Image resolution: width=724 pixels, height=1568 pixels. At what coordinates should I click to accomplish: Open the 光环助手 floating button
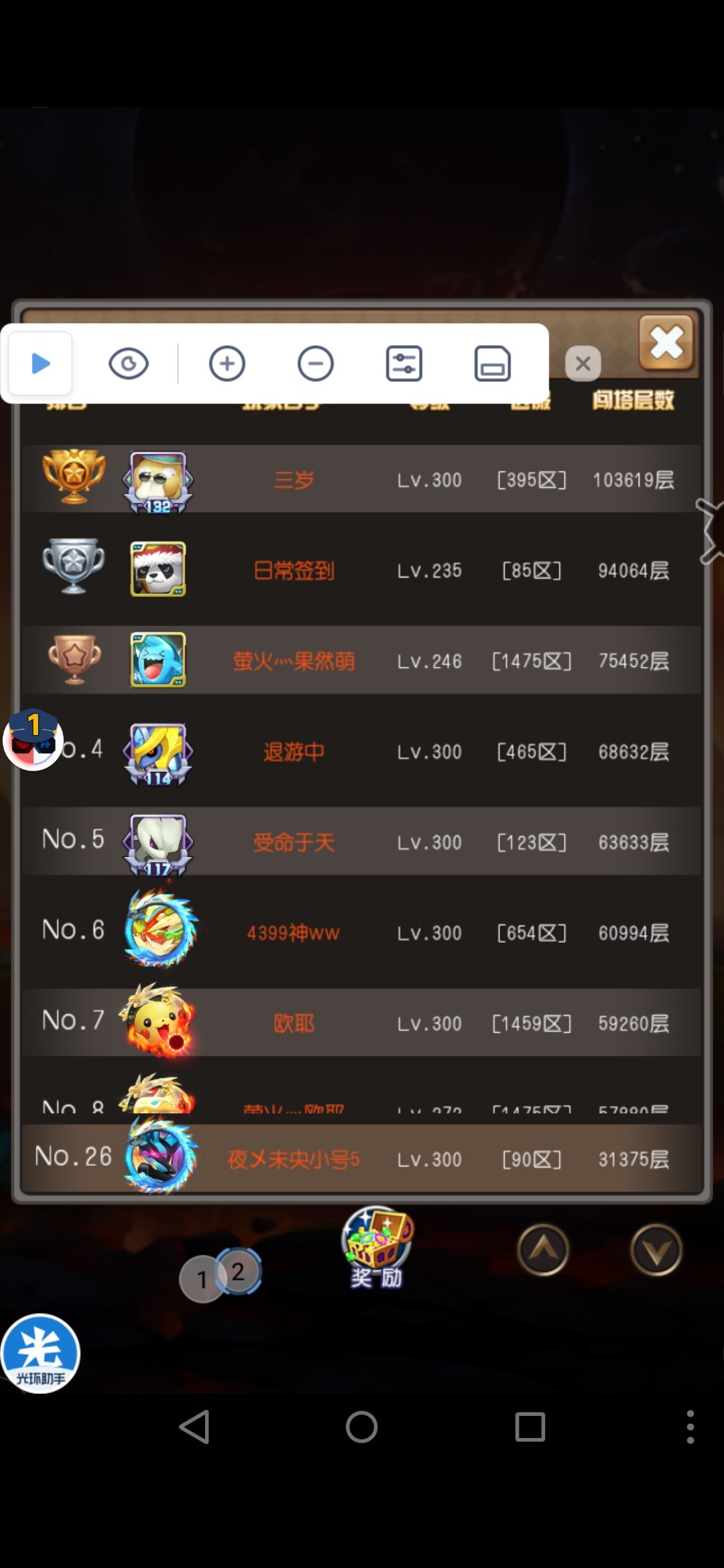click(x=40, y=1354)
